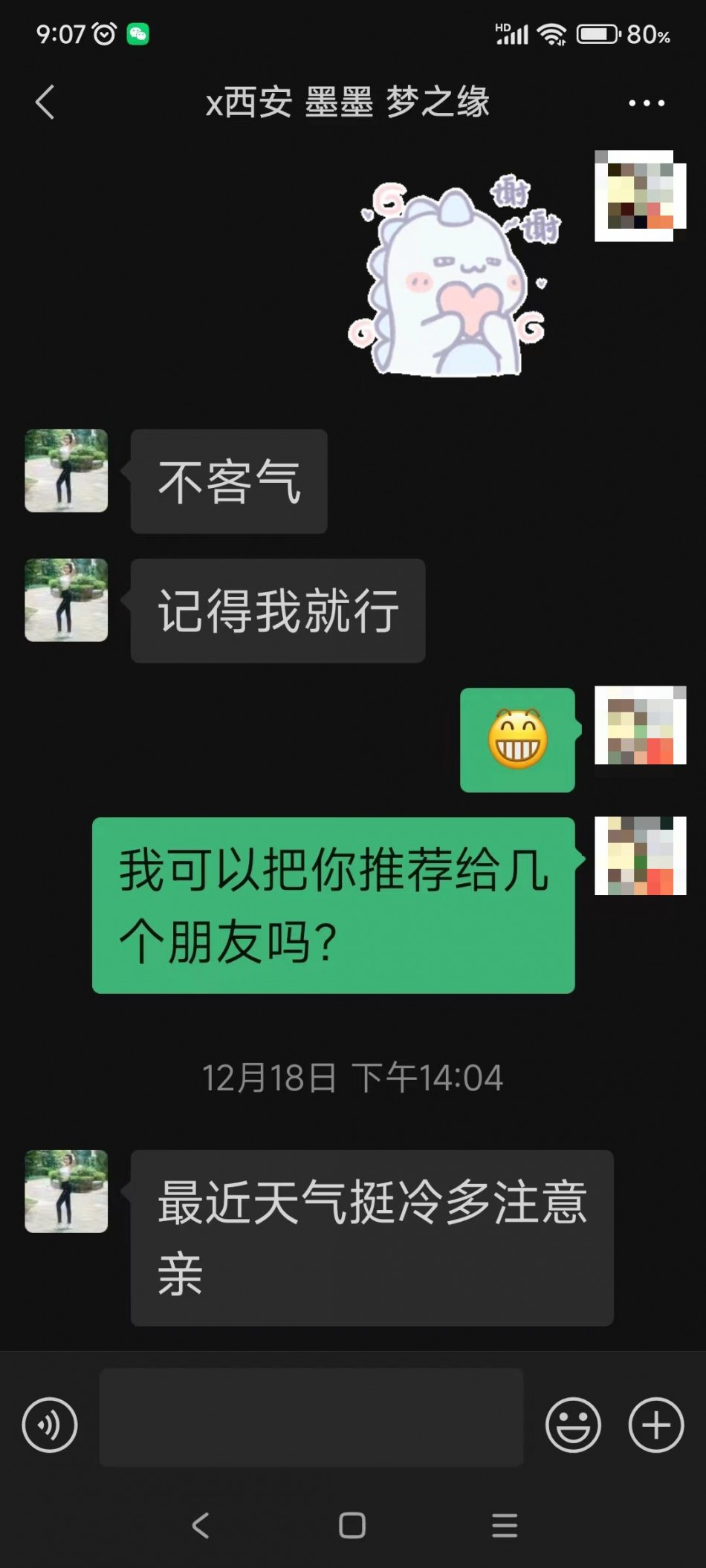Switch to voice message input
This screenshot has height=1568, width=706.
[50, 1425]
